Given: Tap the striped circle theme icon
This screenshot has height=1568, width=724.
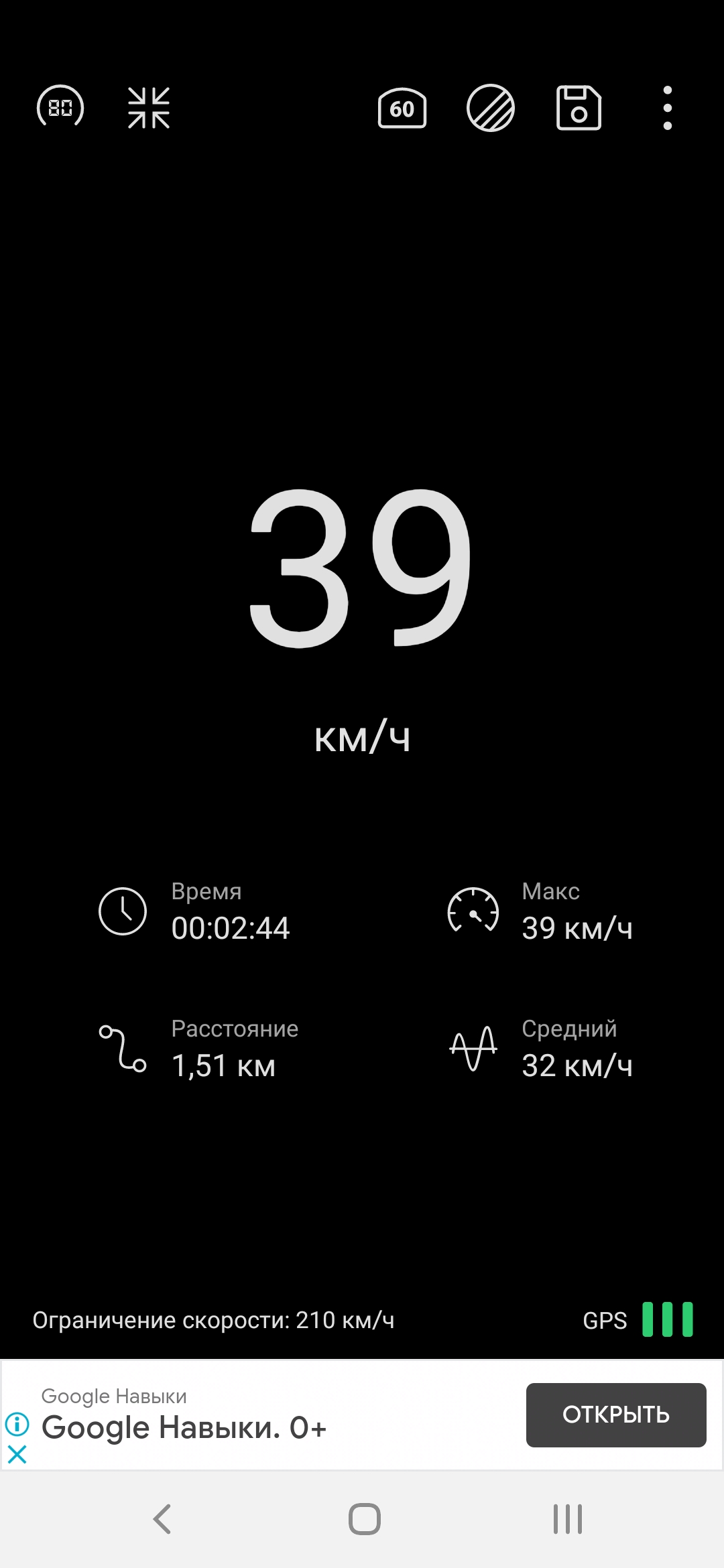Looking at the screenshot, I should pyautogui.click(x=491, y=108).
